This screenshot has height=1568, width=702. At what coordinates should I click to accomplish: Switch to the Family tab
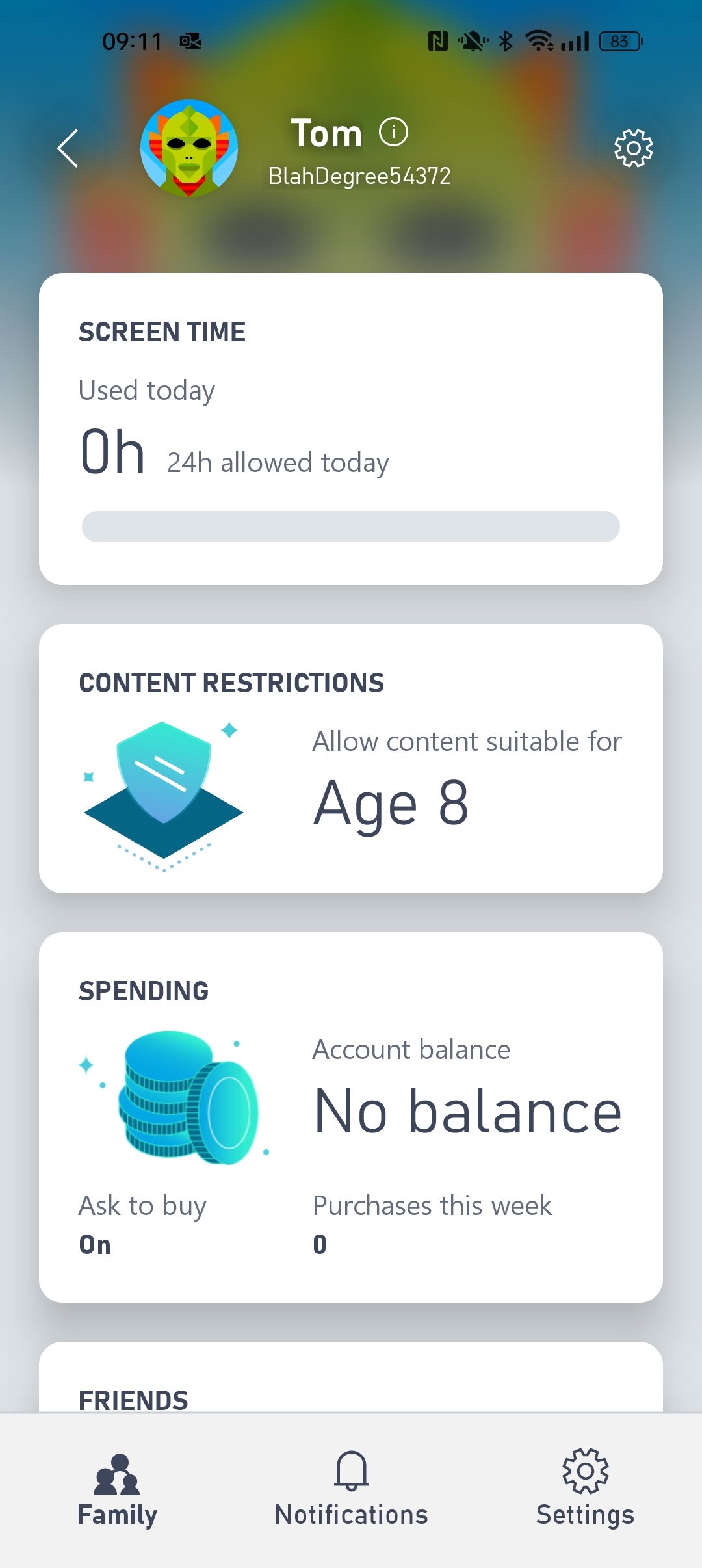[x=117, y=1489]
